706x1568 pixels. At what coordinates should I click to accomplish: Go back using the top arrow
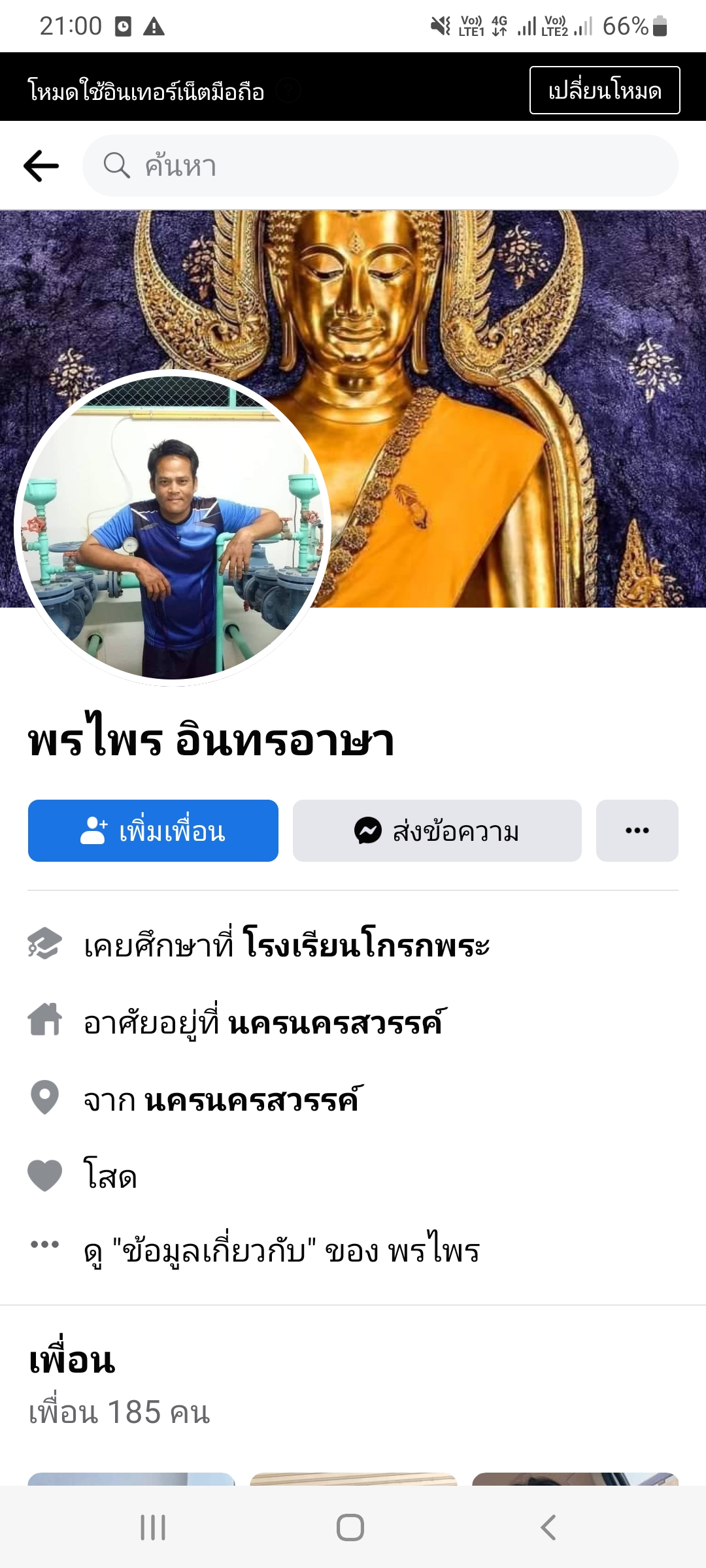point(41,166)
